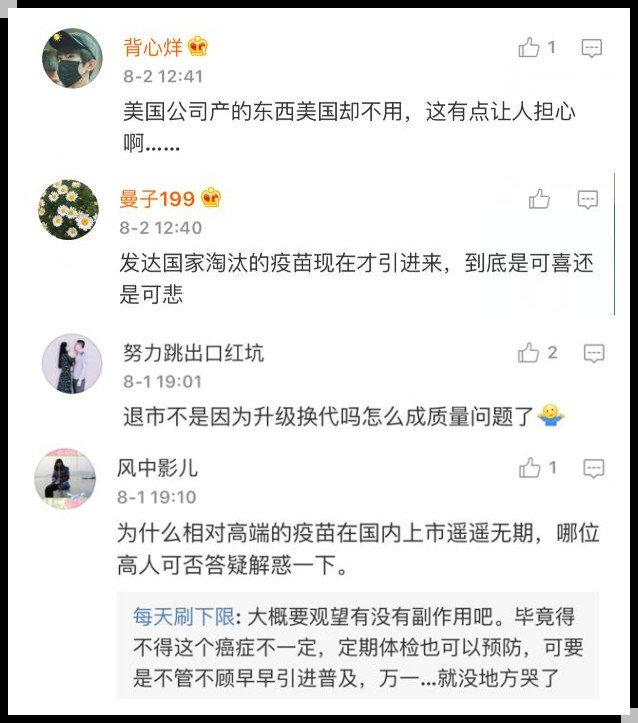
Task: Like the comment by 努力跳出口红坑
Action: [529, 353]
